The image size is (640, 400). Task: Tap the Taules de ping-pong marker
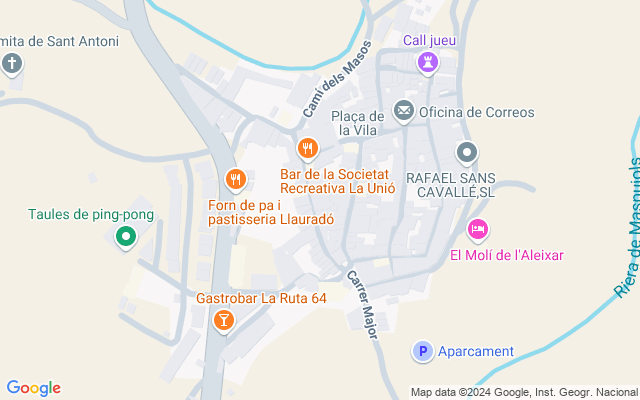[x=126, y=237]
